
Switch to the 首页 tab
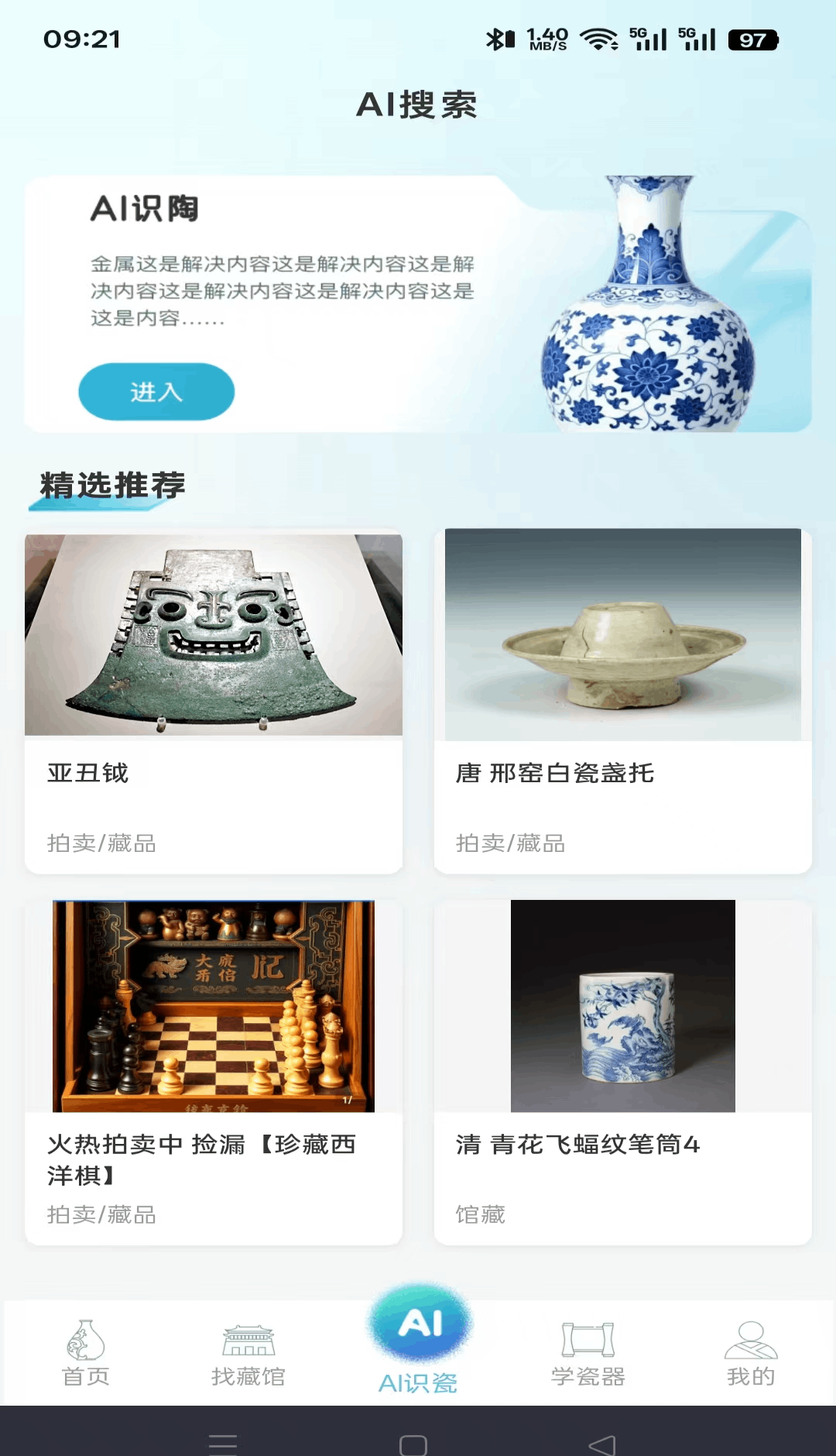85,1353
